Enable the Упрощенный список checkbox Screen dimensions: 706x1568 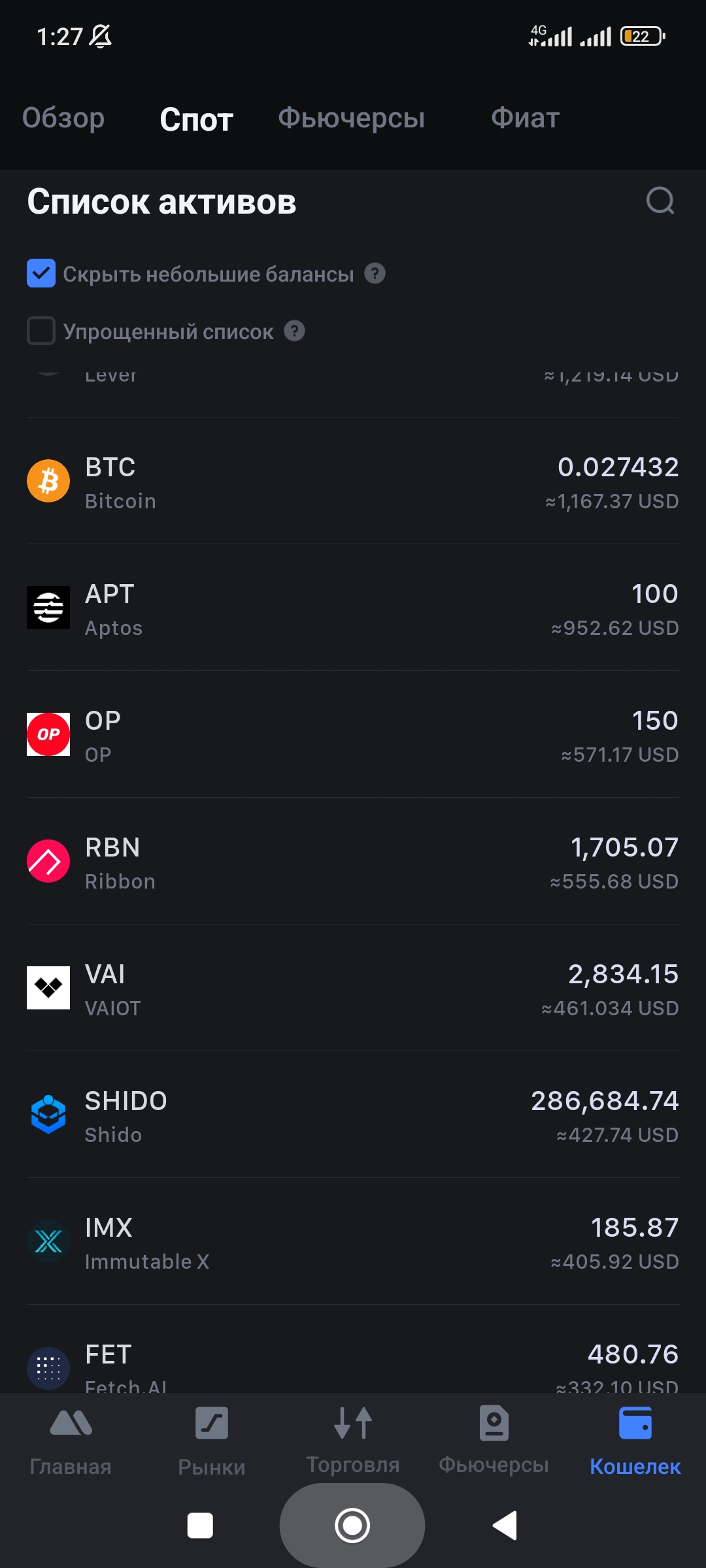(41, 331)
